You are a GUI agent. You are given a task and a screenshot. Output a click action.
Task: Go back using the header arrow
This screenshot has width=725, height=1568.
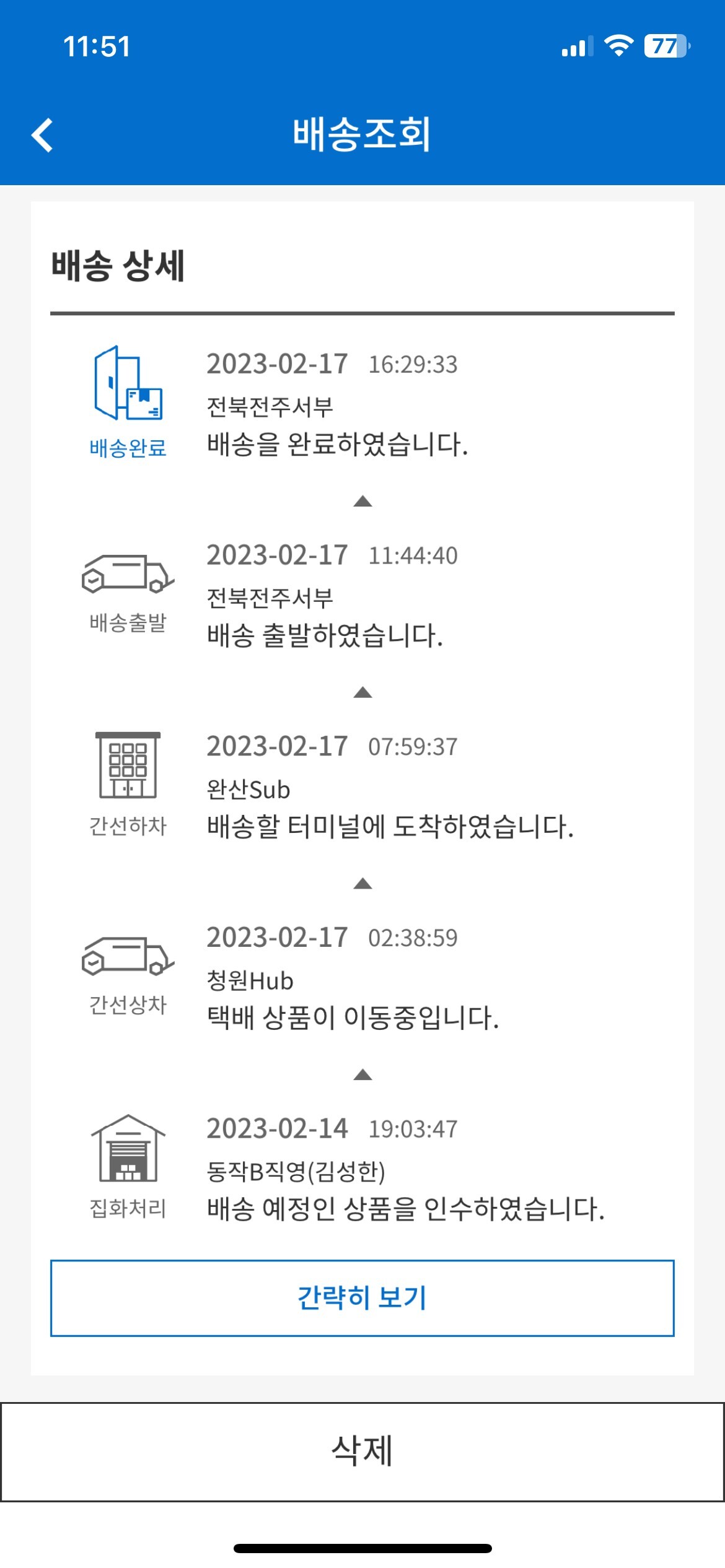(x=42, y=135)
